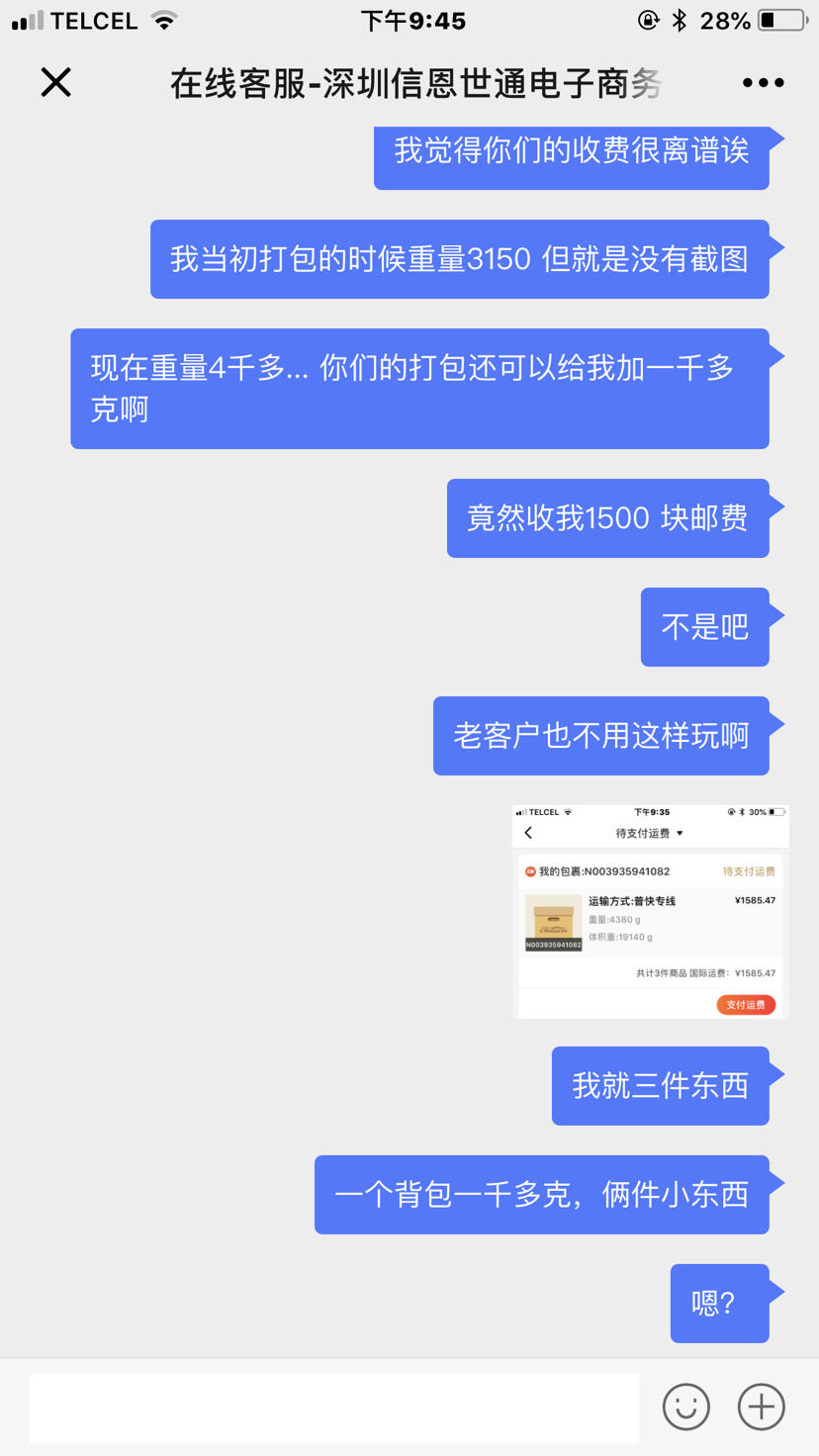Image resolution: width=819 pixels, height=1456 pixels.
Task: Open the sent package screenshot image
Action: [x=650, y=911]
